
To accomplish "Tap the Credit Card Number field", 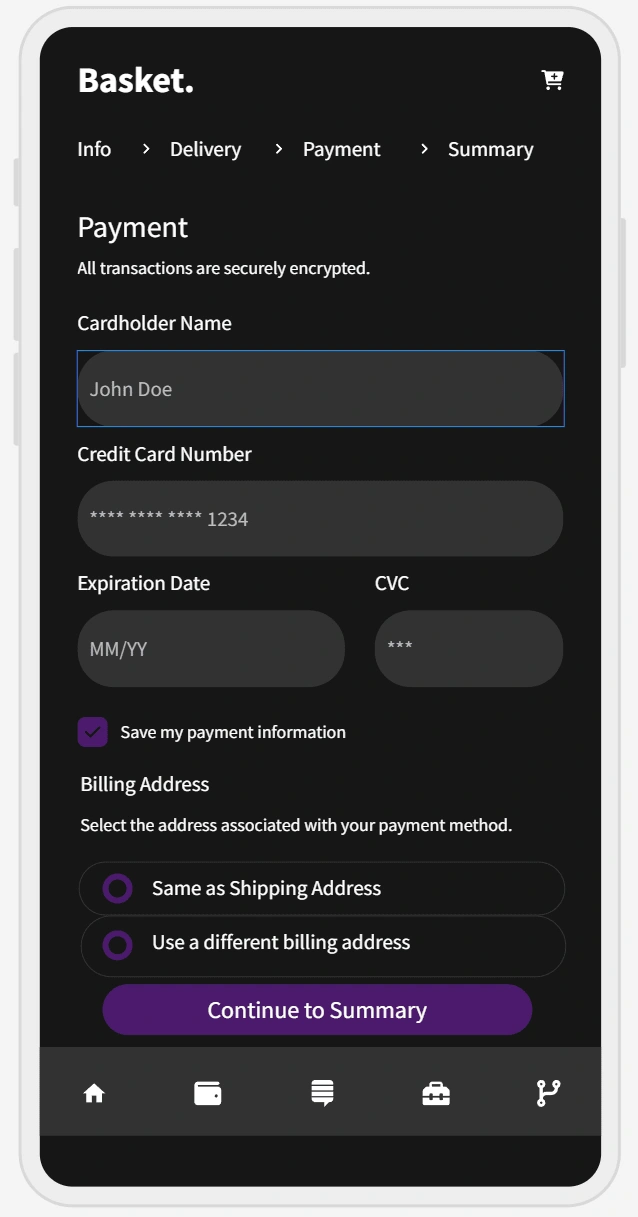I will [x=320, y=519].
